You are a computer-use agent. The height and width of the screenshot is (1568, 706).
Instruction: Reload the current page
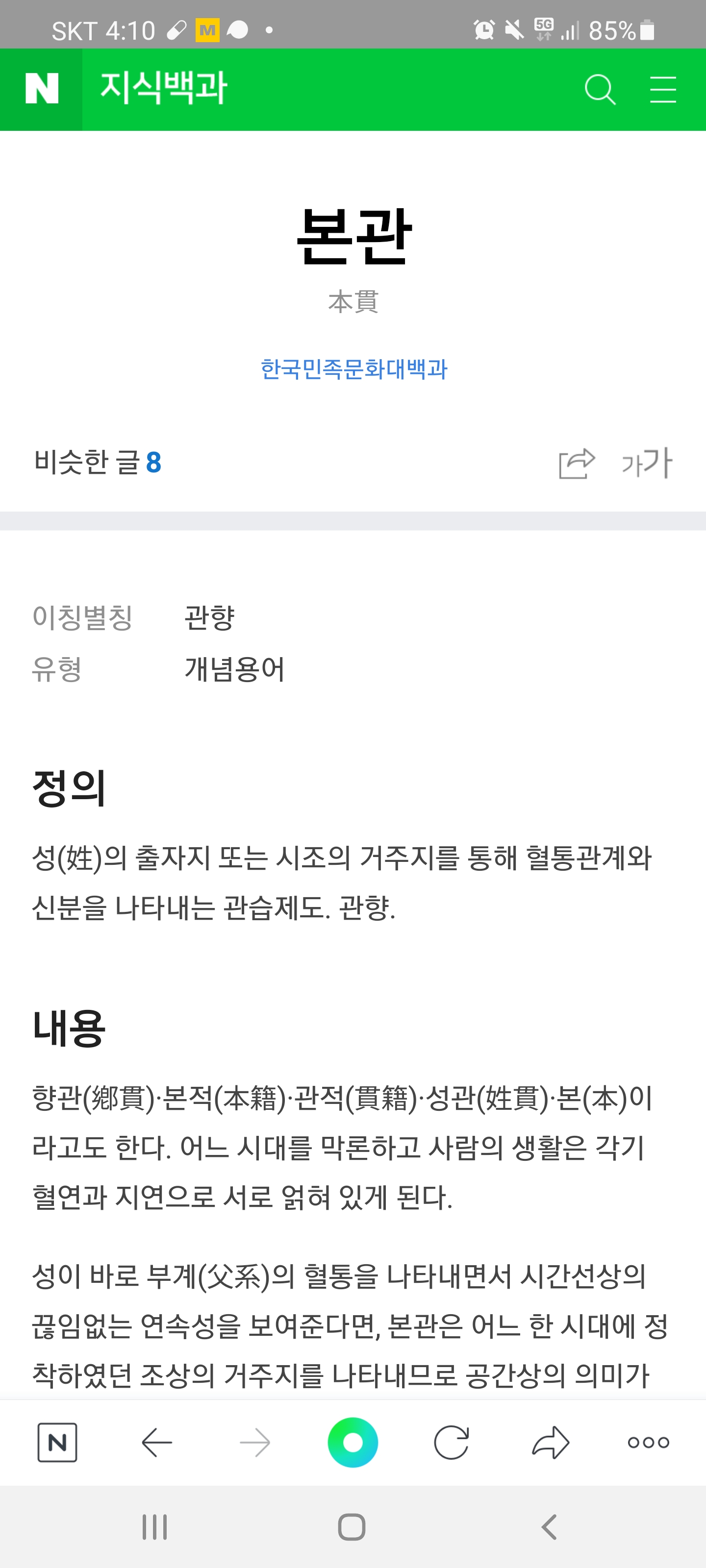[452, 1442]
